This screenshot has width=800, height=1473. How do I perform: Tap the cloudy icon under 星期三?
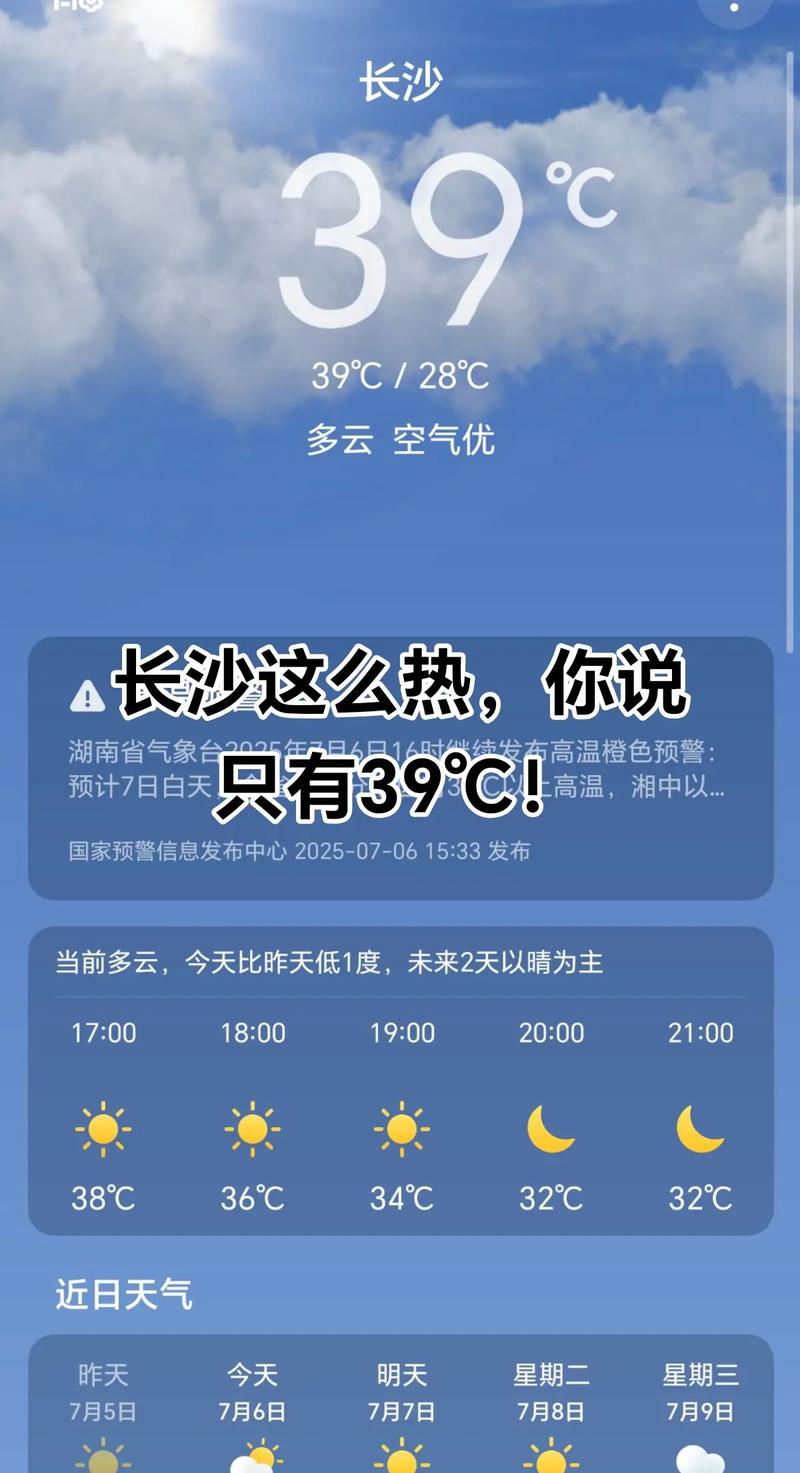click(700, 1462)
